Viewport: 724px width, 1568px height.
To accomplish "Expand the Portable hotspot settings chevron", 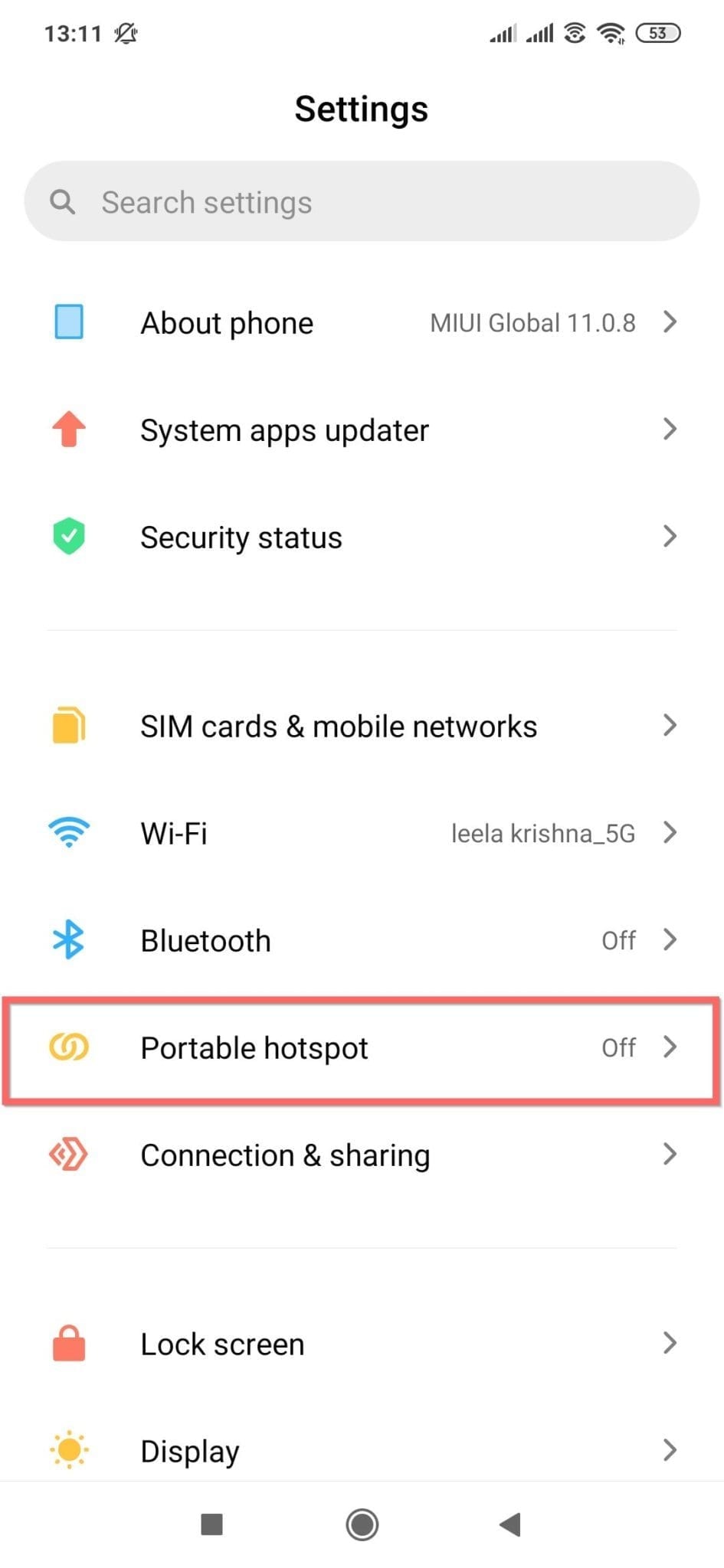I will [671, 1047].
